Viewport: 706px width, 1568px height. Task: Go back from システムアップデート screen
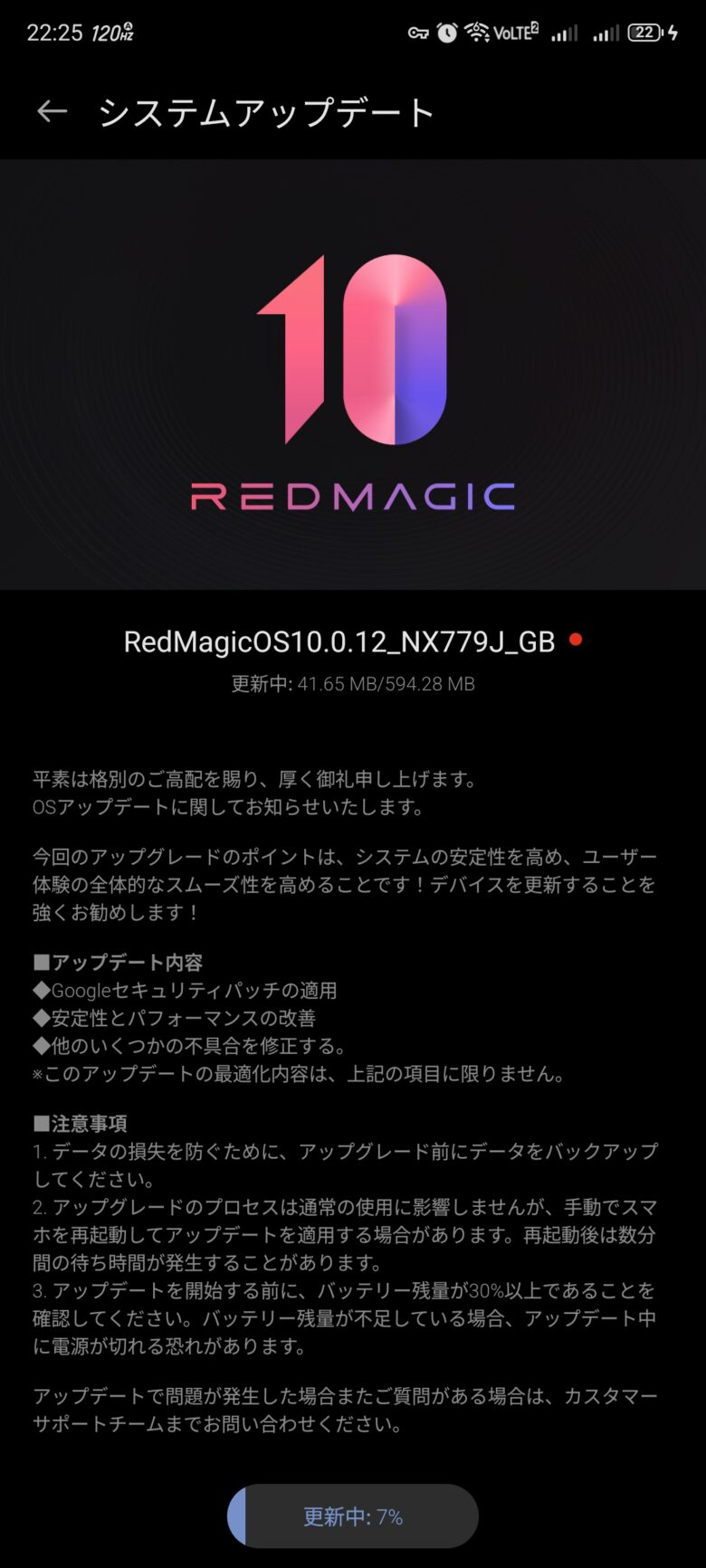pyautogui.click(x=52, y=111)
